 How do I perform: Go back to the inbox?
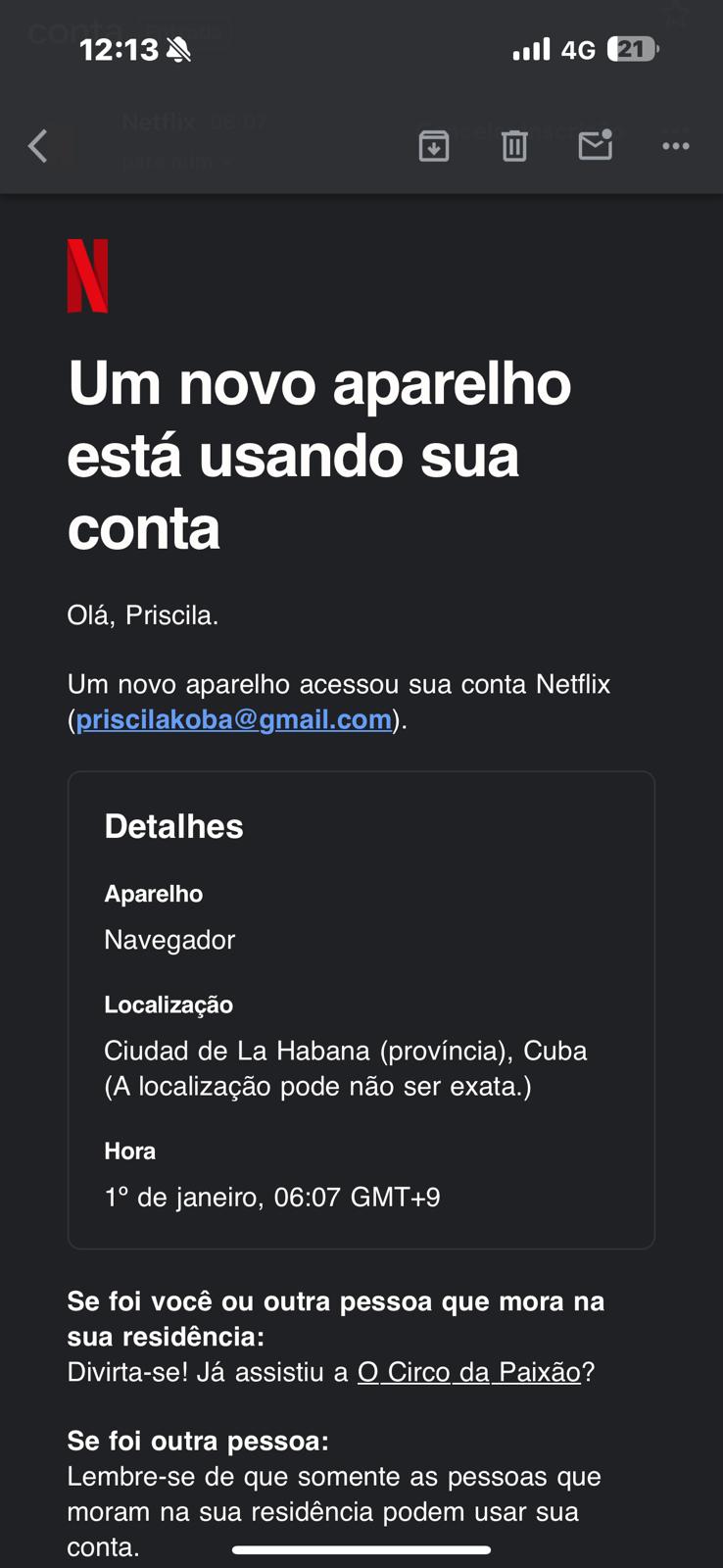point(38,146)
